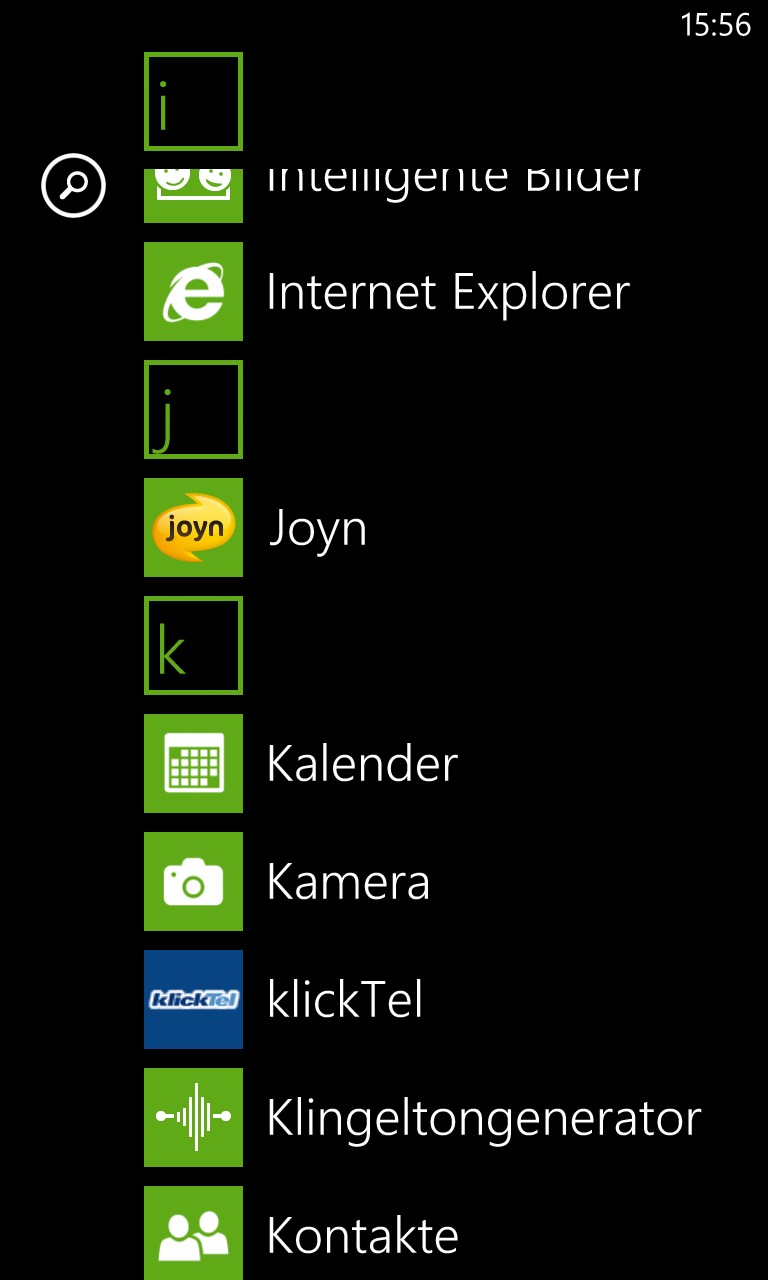Open the letter j jump tile
This screenshot has width=768, height=1280.
tap(193, 410)
